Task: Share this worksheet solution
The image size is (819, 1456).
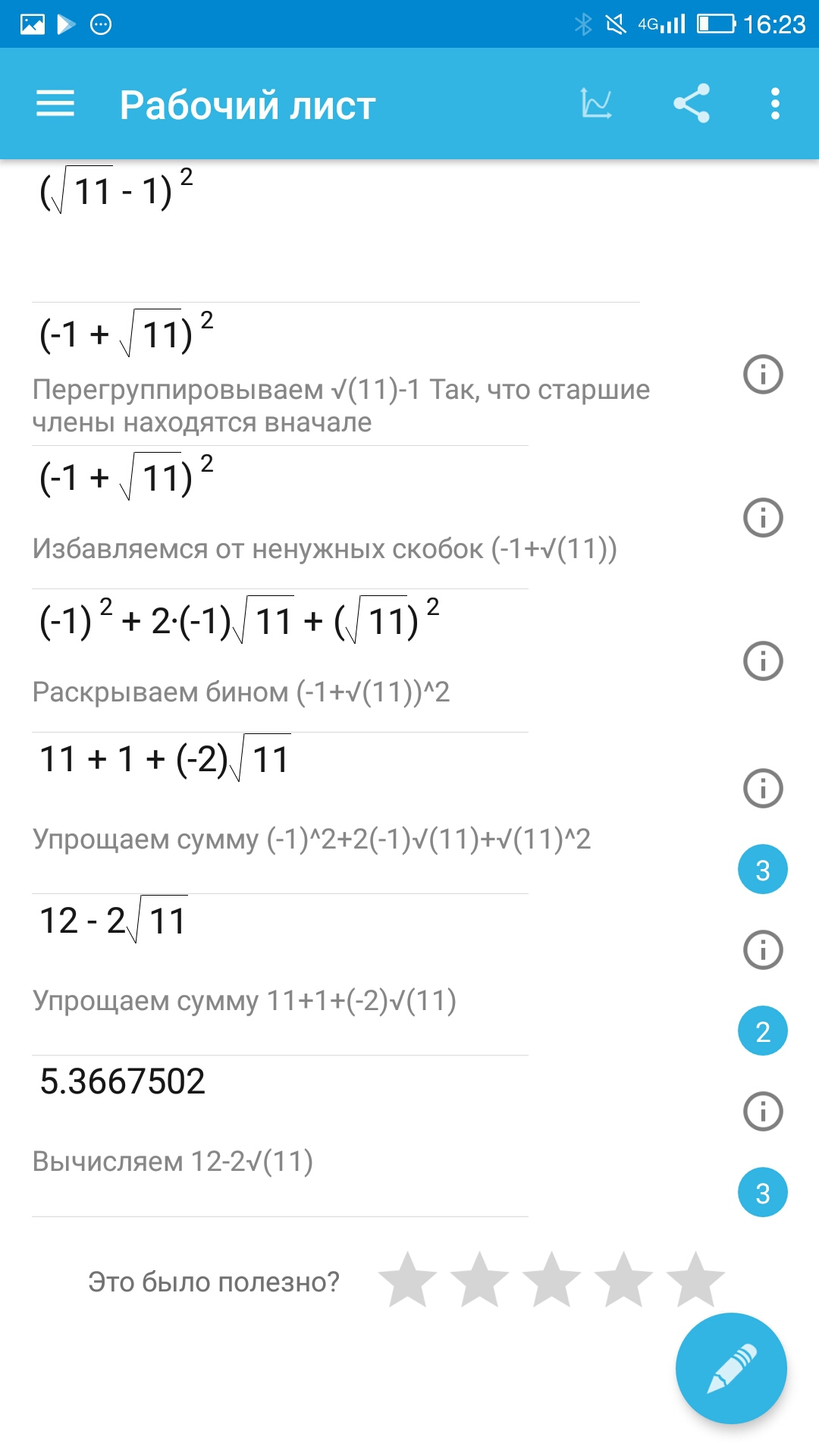Action: pyautogui.click(x=692, y=104)
